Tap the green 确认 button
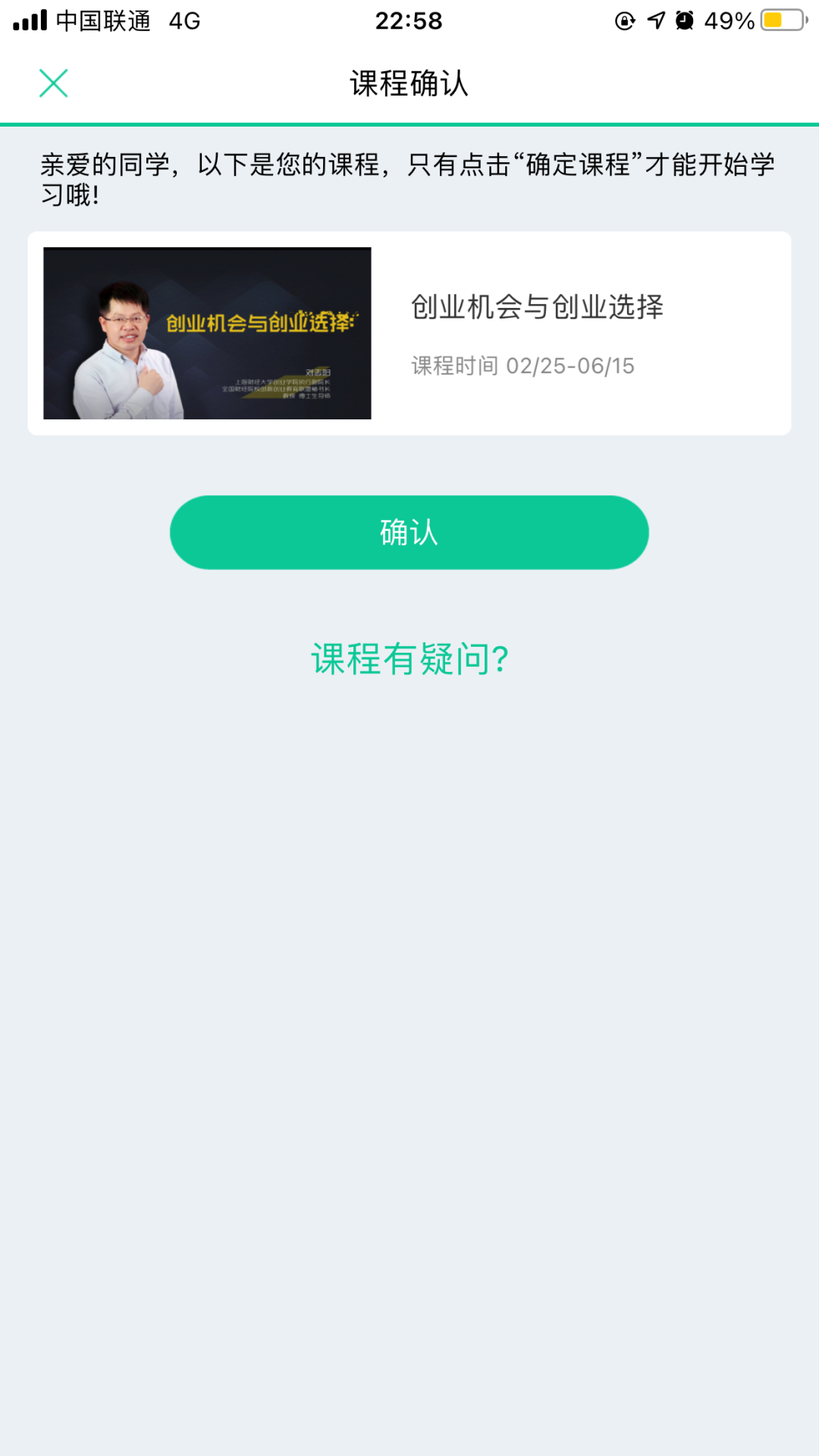Viewport: 819px width, 1456px height. 409,532
